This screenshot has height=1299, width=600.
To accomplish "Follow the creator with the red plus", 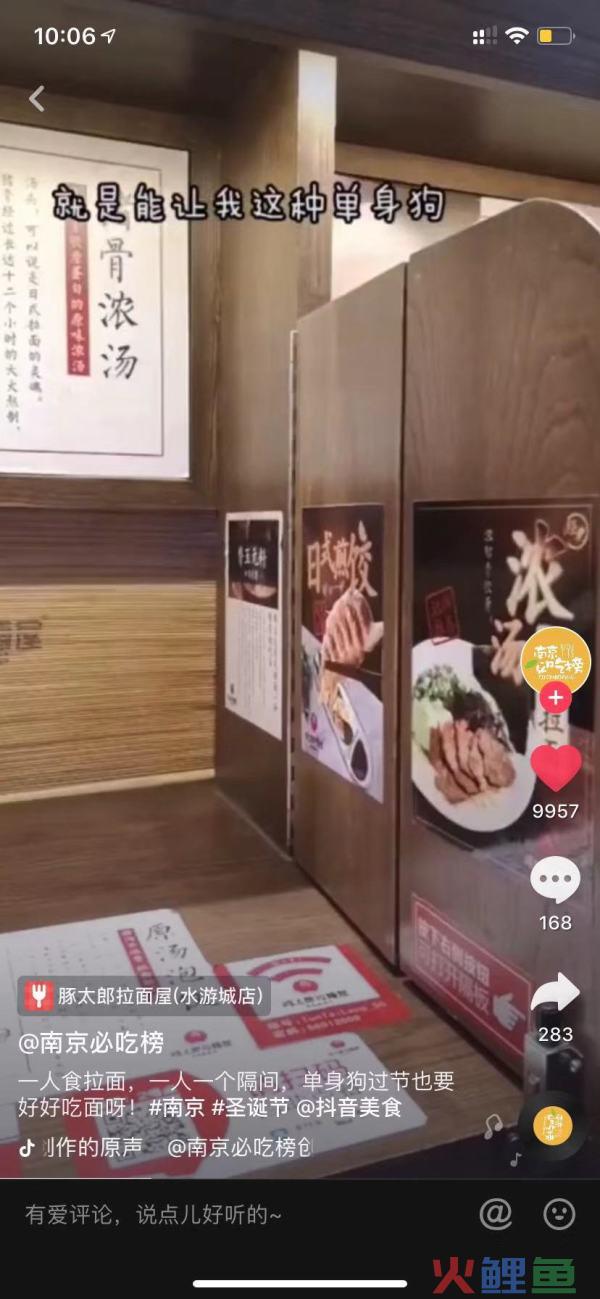I will [556, 699].
